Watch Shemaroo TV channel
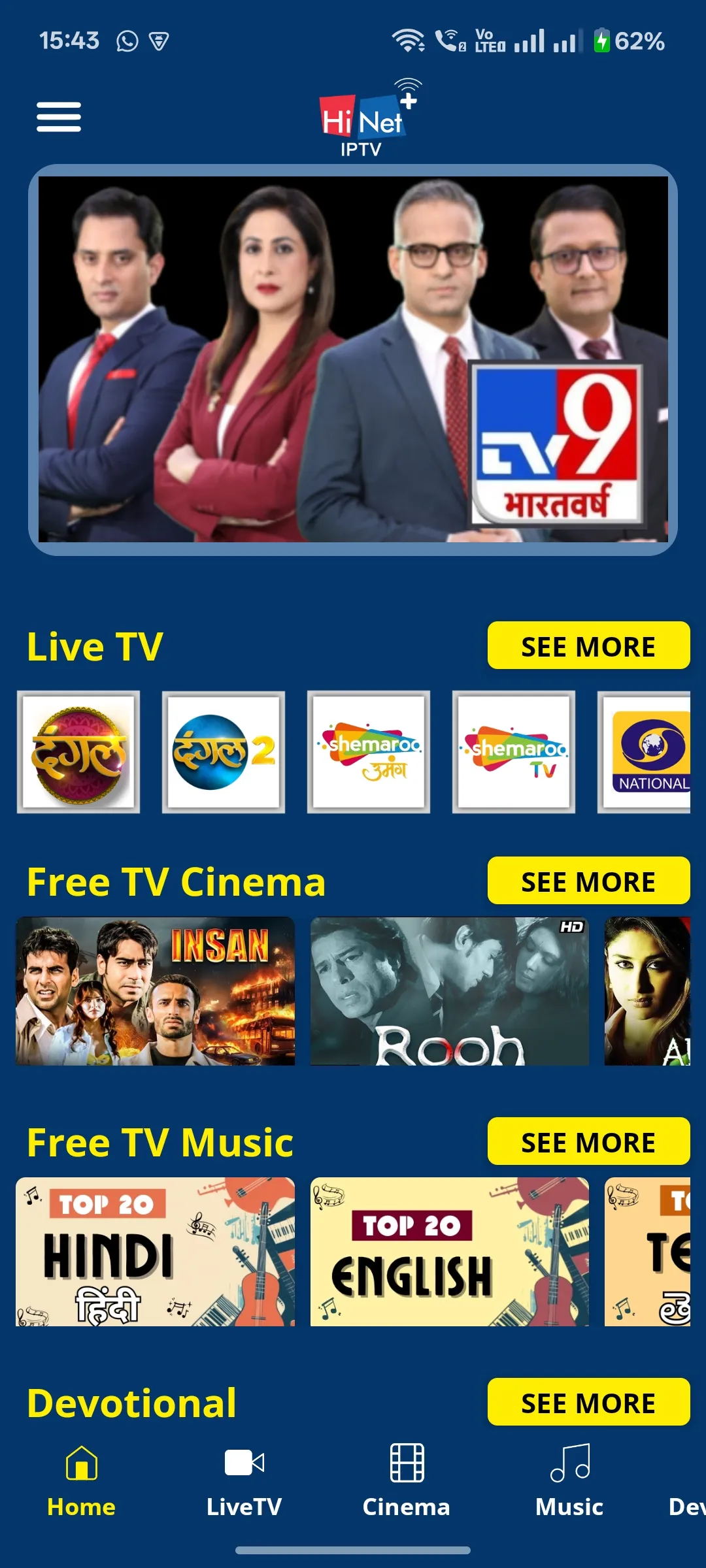Screen dimensions: 706x1568 514,752
